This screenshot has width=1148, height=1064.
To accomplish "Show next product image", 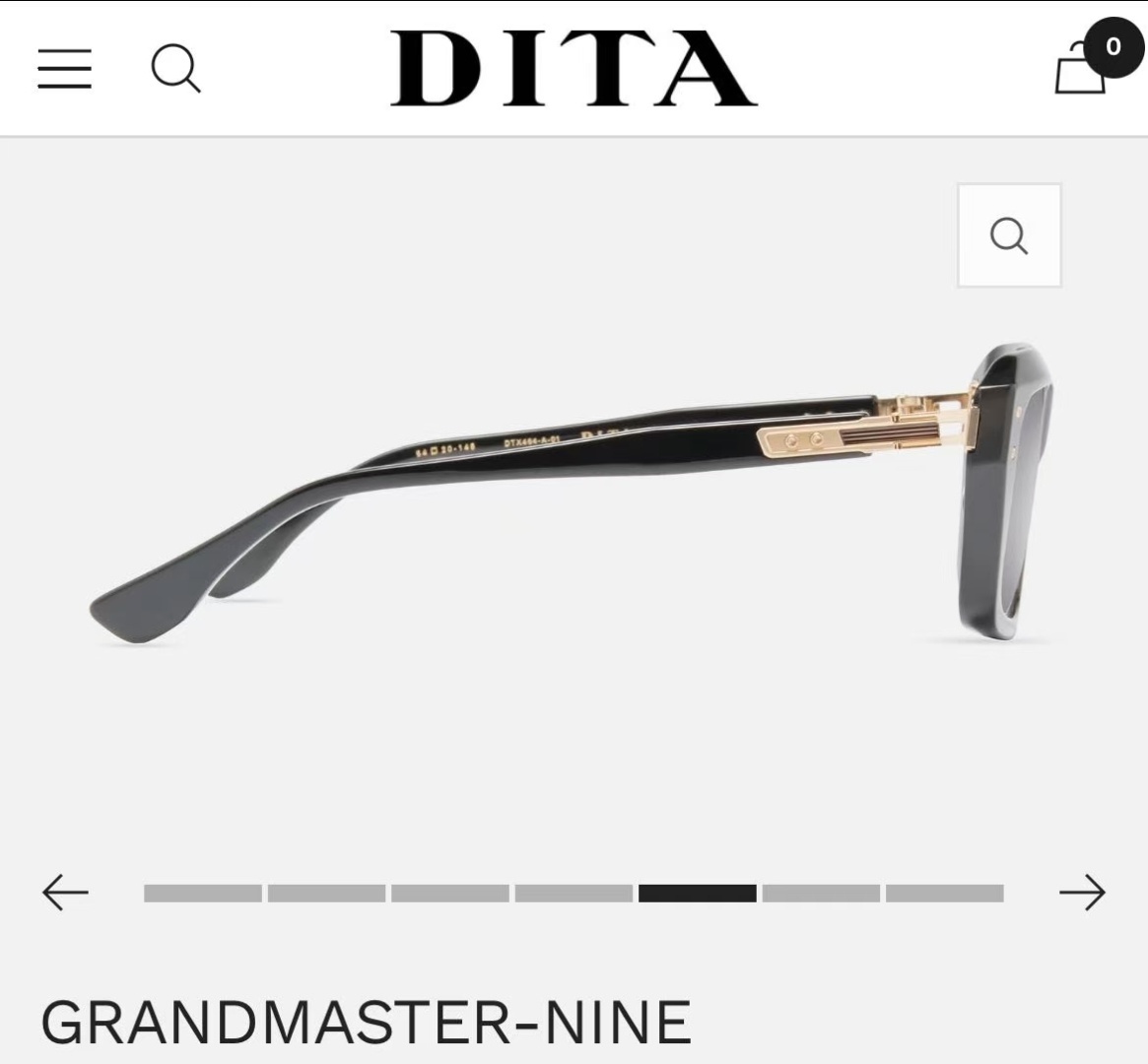I will coord(1082,893).
